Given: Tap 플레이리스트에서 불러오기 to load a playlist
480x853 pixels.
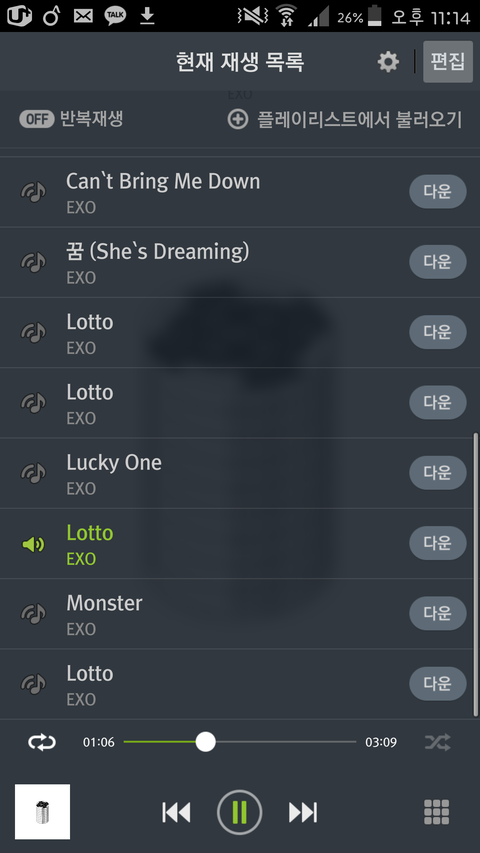Looking at the screenshot, I should tap(344, 119).
